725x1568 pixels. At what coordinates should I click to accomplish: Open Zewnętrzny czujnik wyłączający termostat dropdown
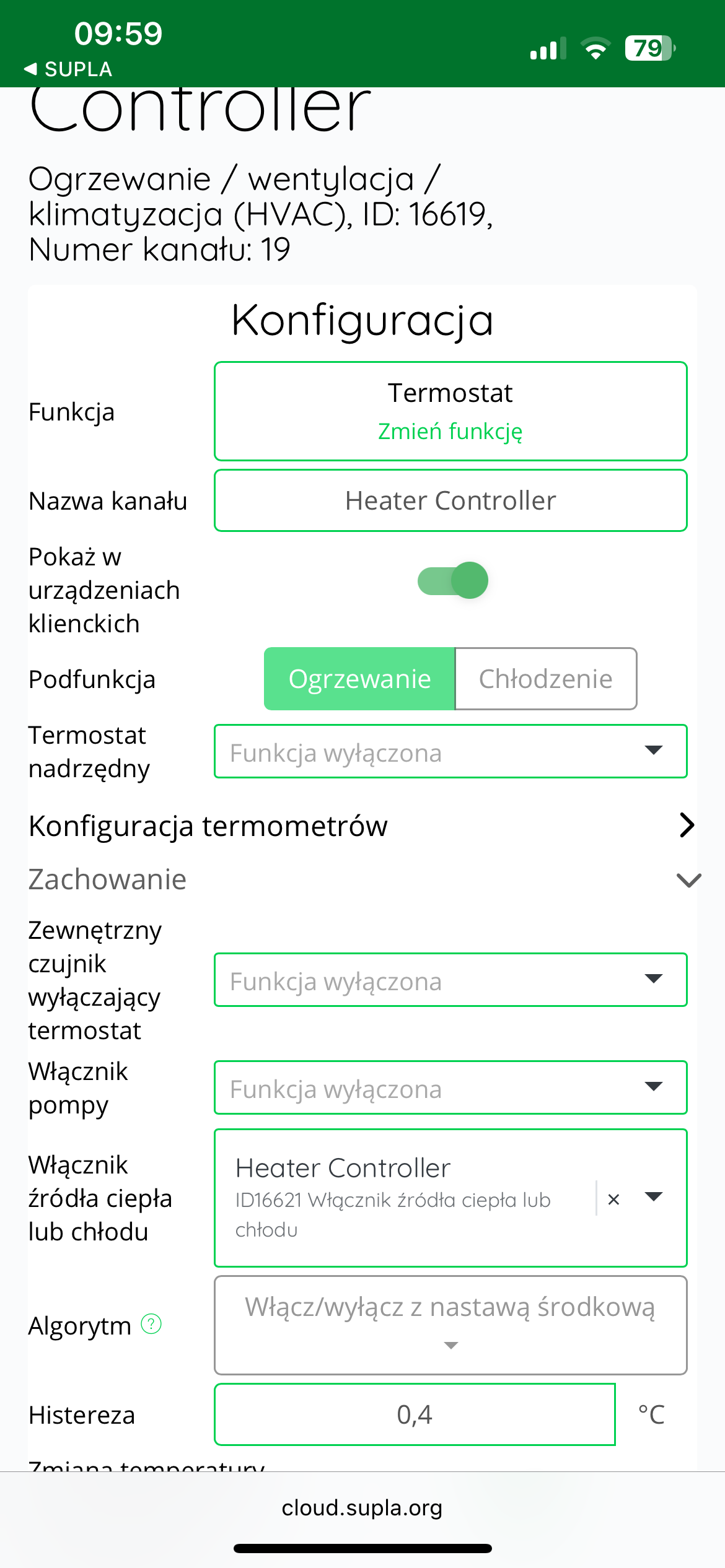point(450,980)
